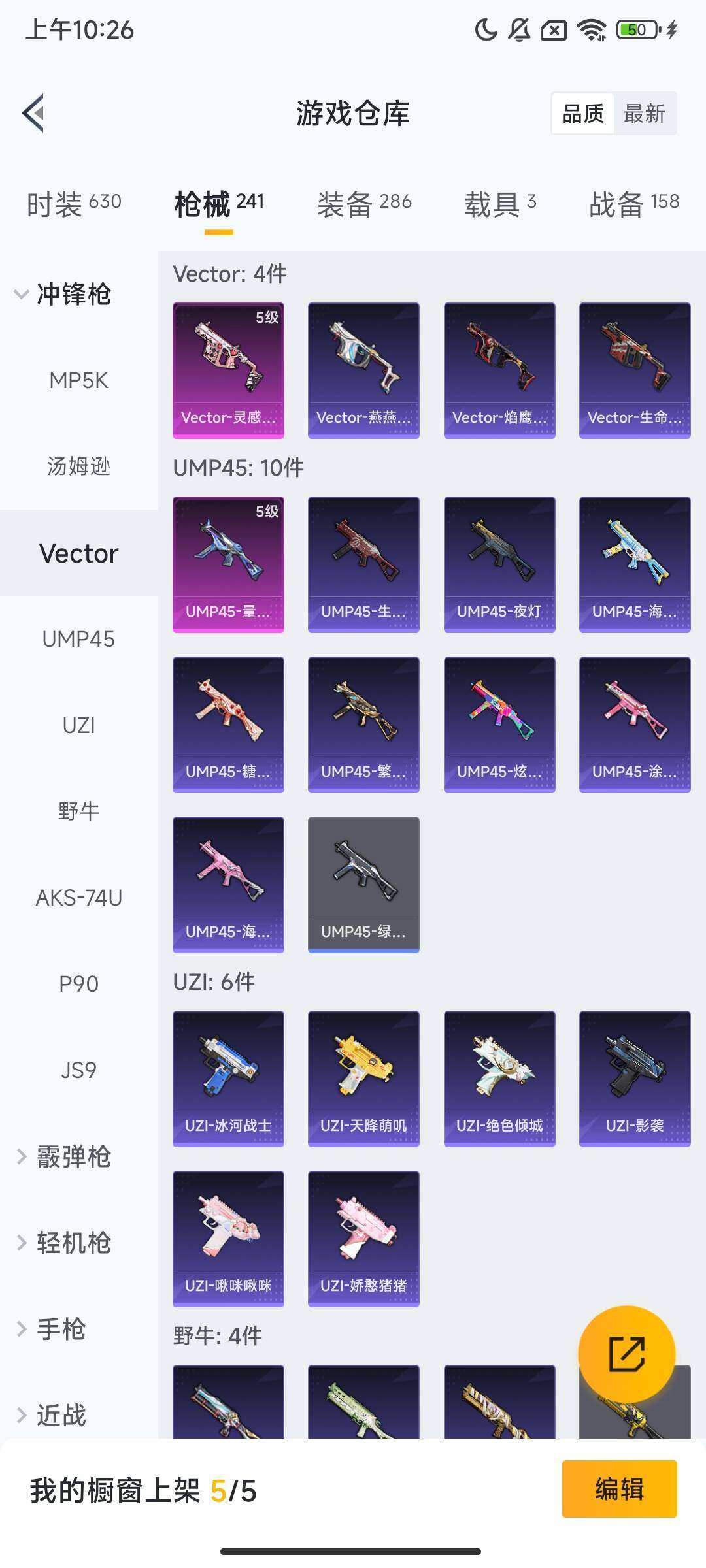
Task: Sort the warehouse by 最新
Action: pos(644,114)
